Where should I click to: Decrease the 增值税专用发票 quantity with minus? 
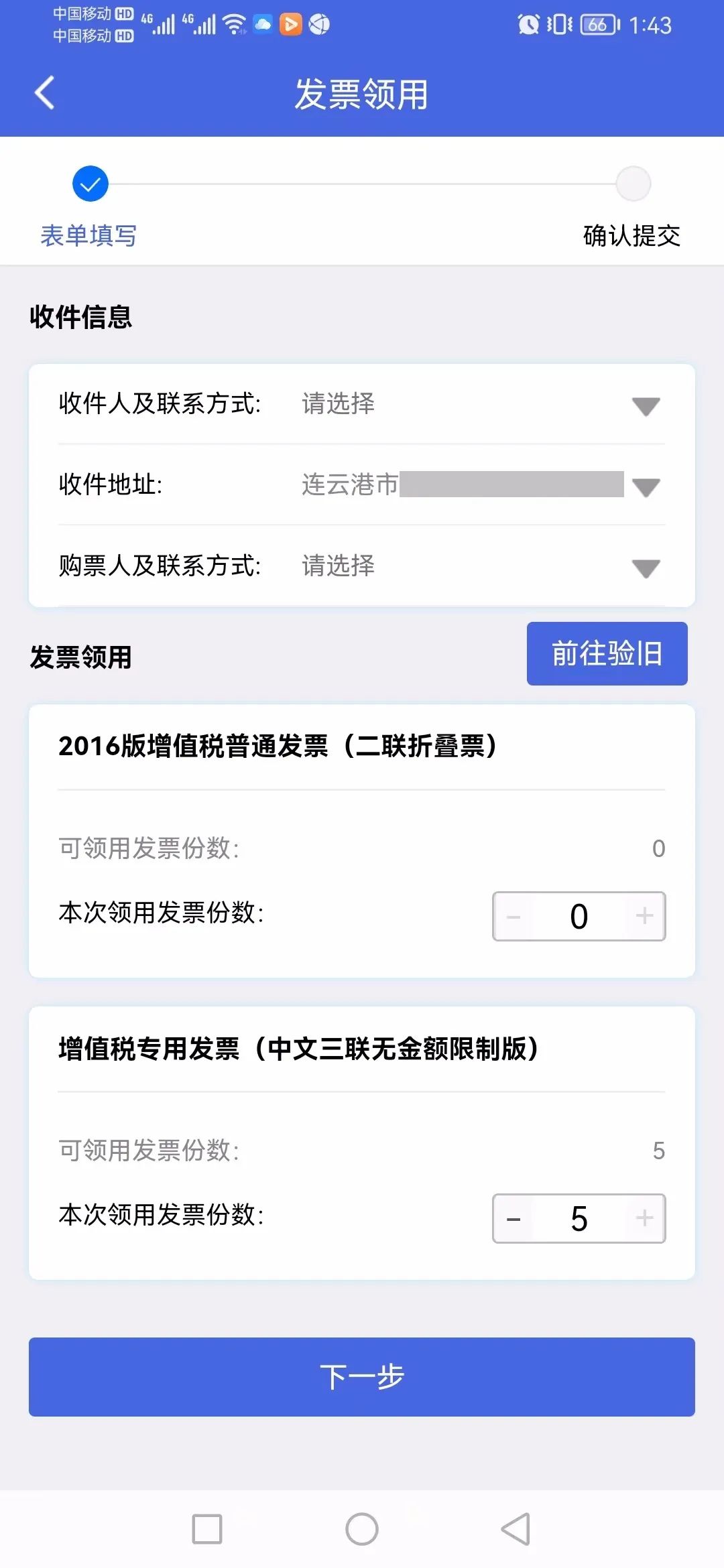pyautogui.click(x=514, y=1218)
